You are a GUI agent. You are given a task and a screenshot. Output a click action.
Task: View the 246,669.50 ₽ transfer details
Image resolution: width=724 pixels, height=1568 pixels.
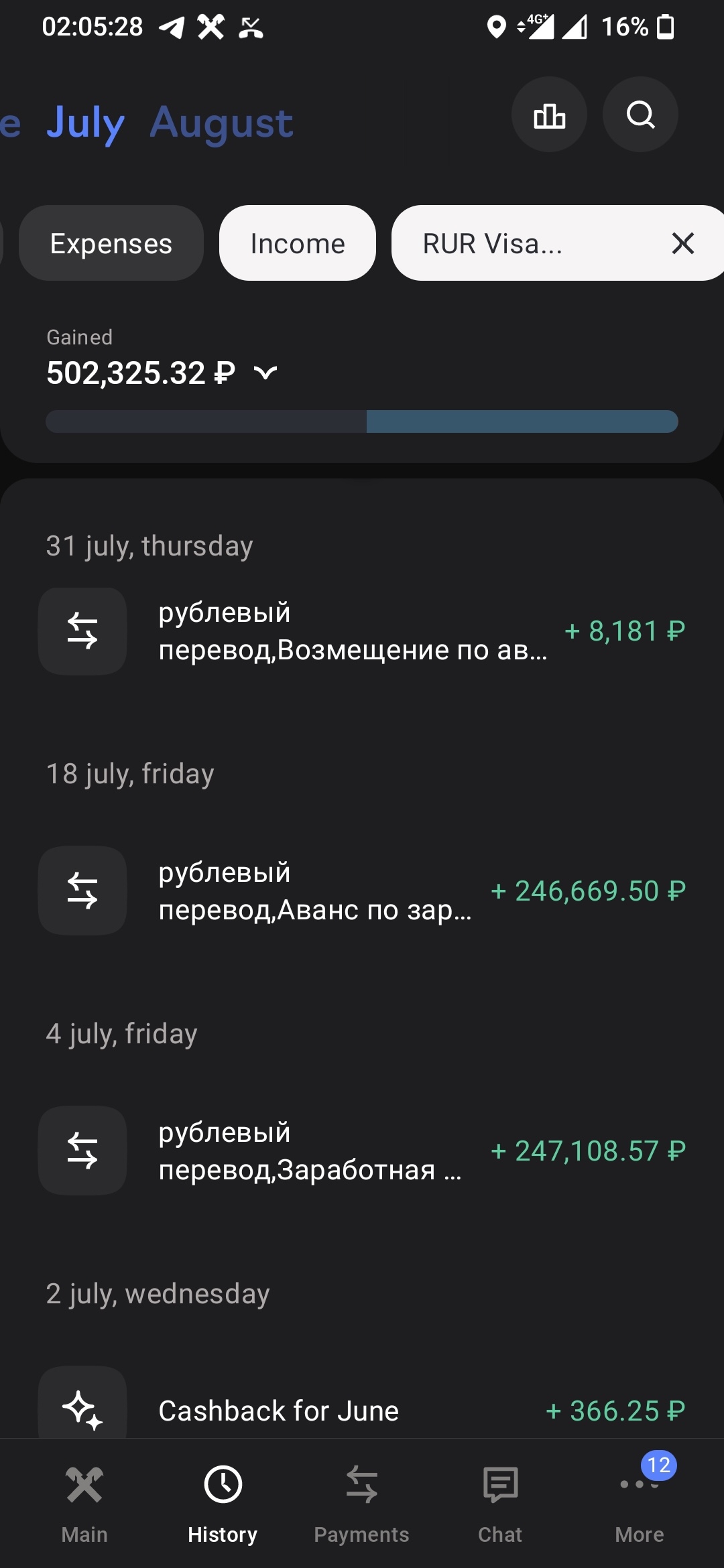pyautogui.click(x=362, y=891)
